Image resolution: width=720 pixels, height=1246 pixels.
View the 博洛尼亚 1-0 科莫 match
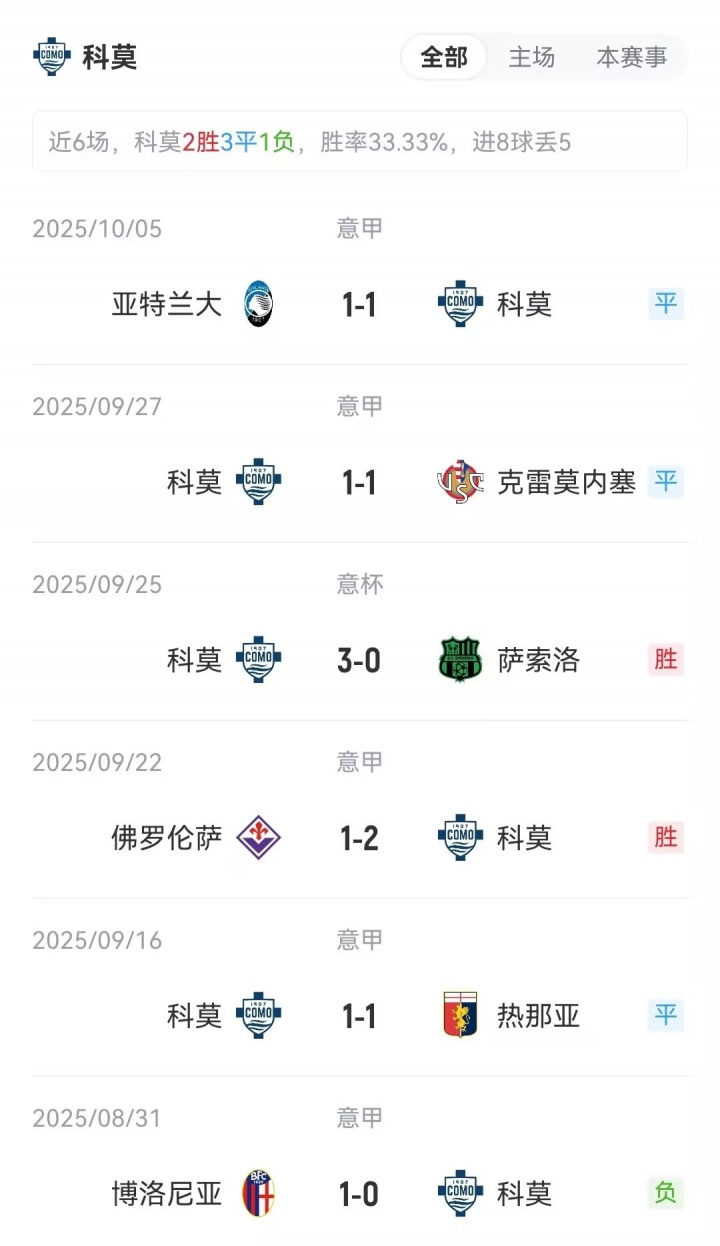point(359,1194)
